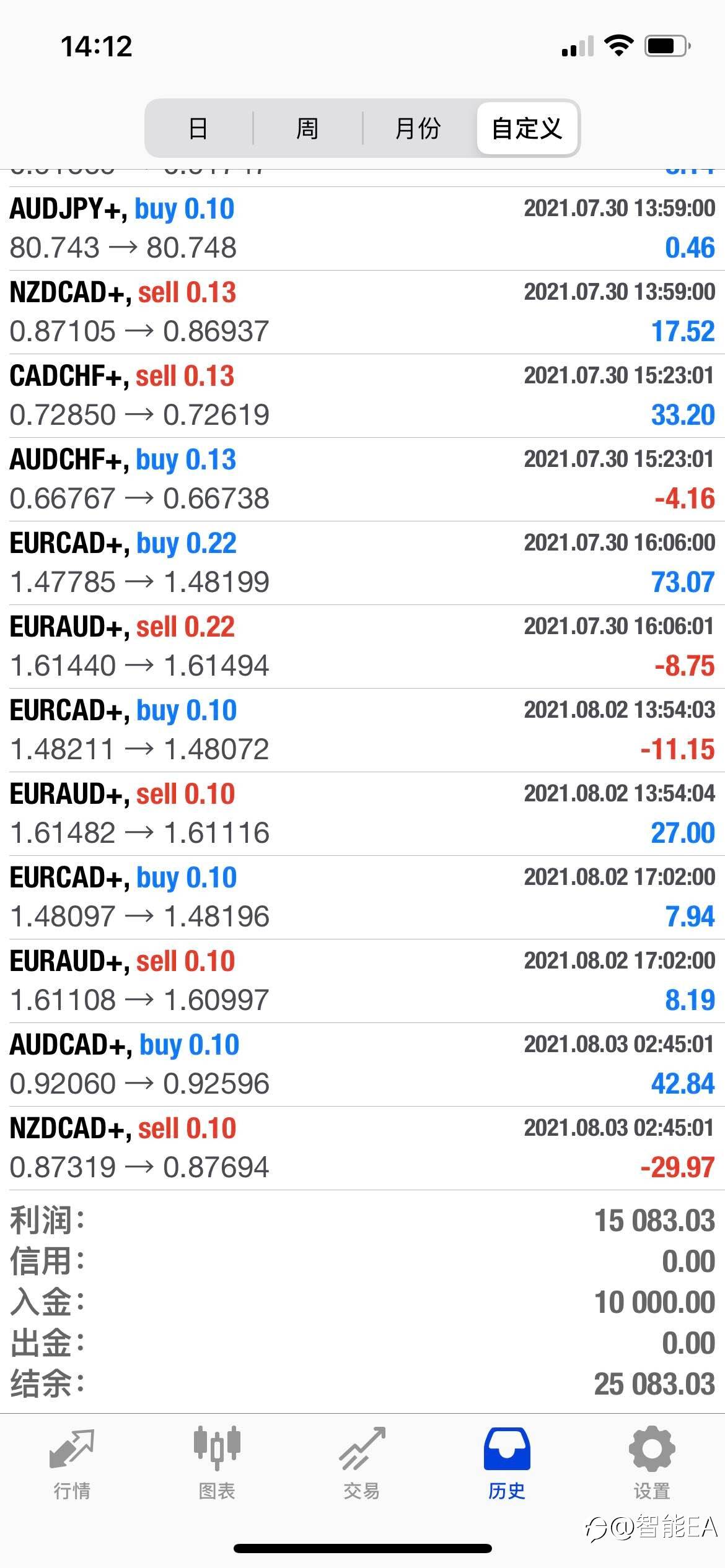Viewport: 725px width, 1568px height.
Task: Tap the EURCAD+ buy 0.22 trade
Action: point(362,563)
